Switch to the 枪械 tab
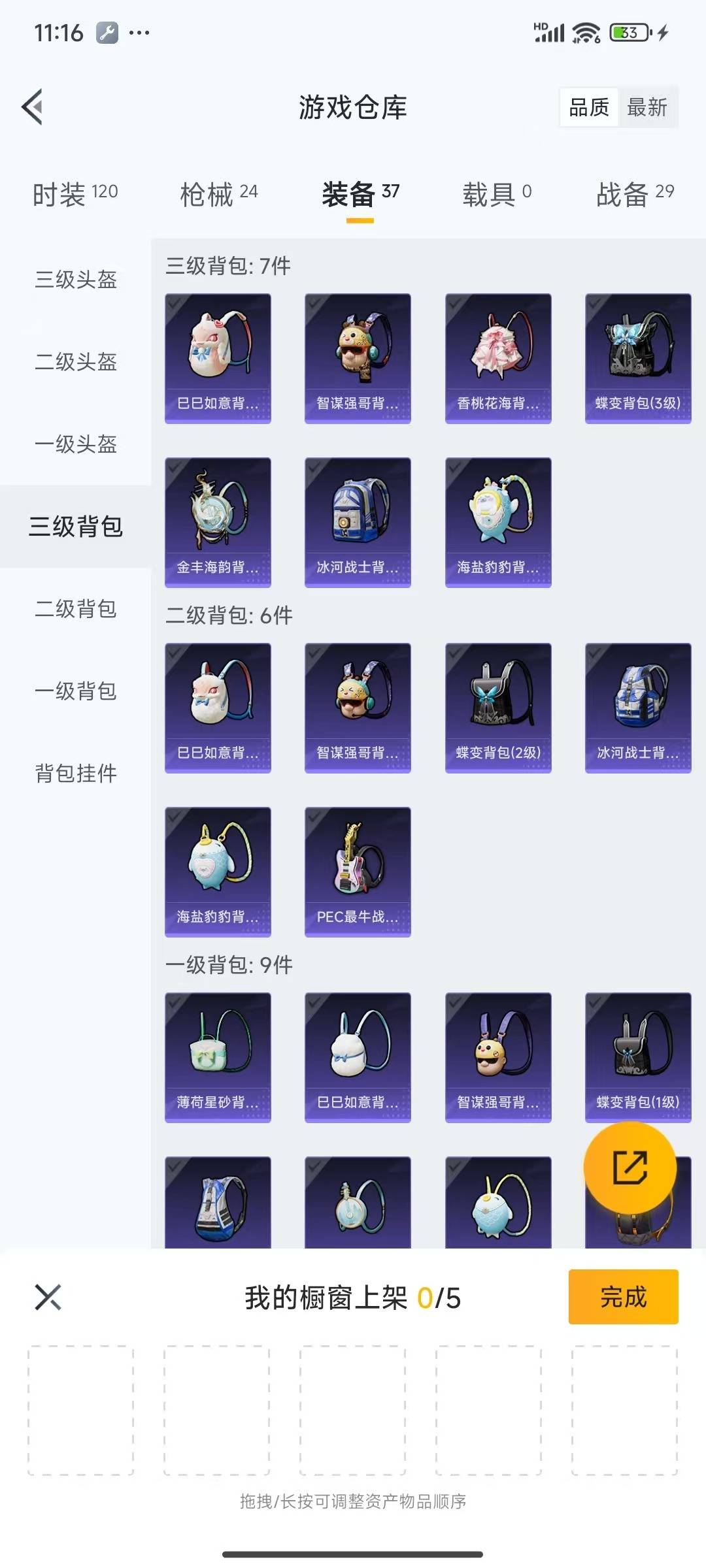The width and height of the screenshot is (706, 1568). (x=218, y=194)
